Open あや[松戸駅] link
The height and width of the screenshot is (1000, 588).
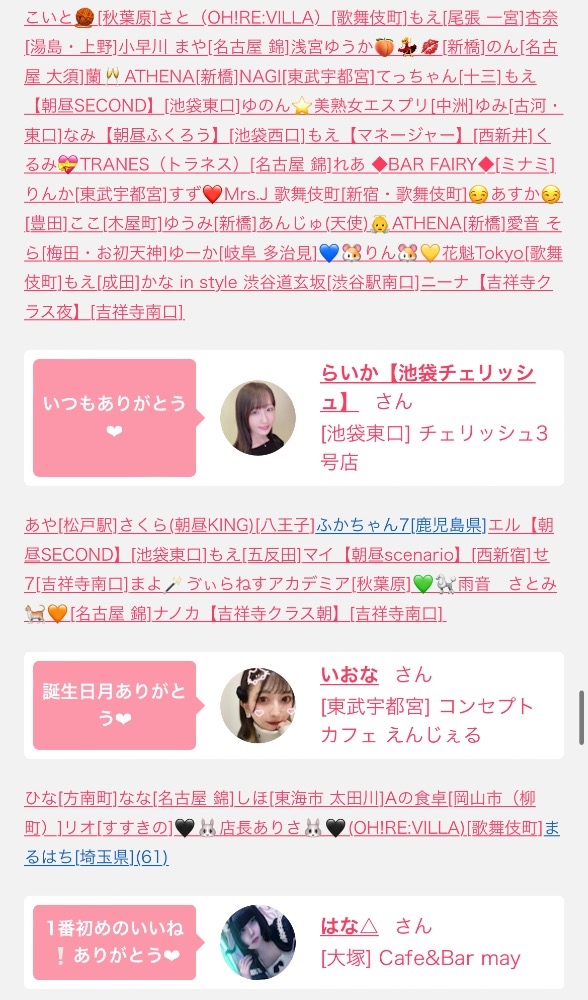click(x=71, y=525)
